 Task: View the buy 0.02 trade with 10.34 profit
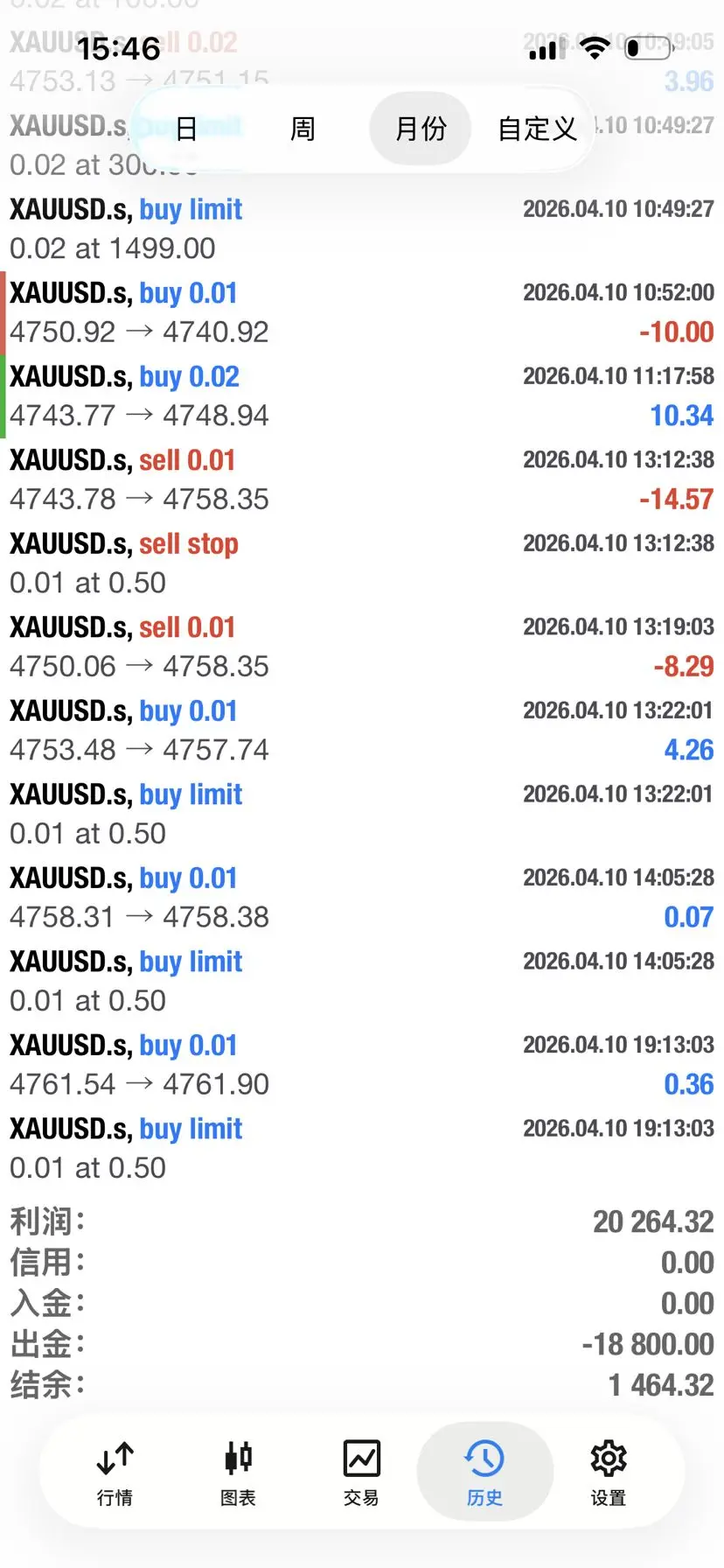362,395
